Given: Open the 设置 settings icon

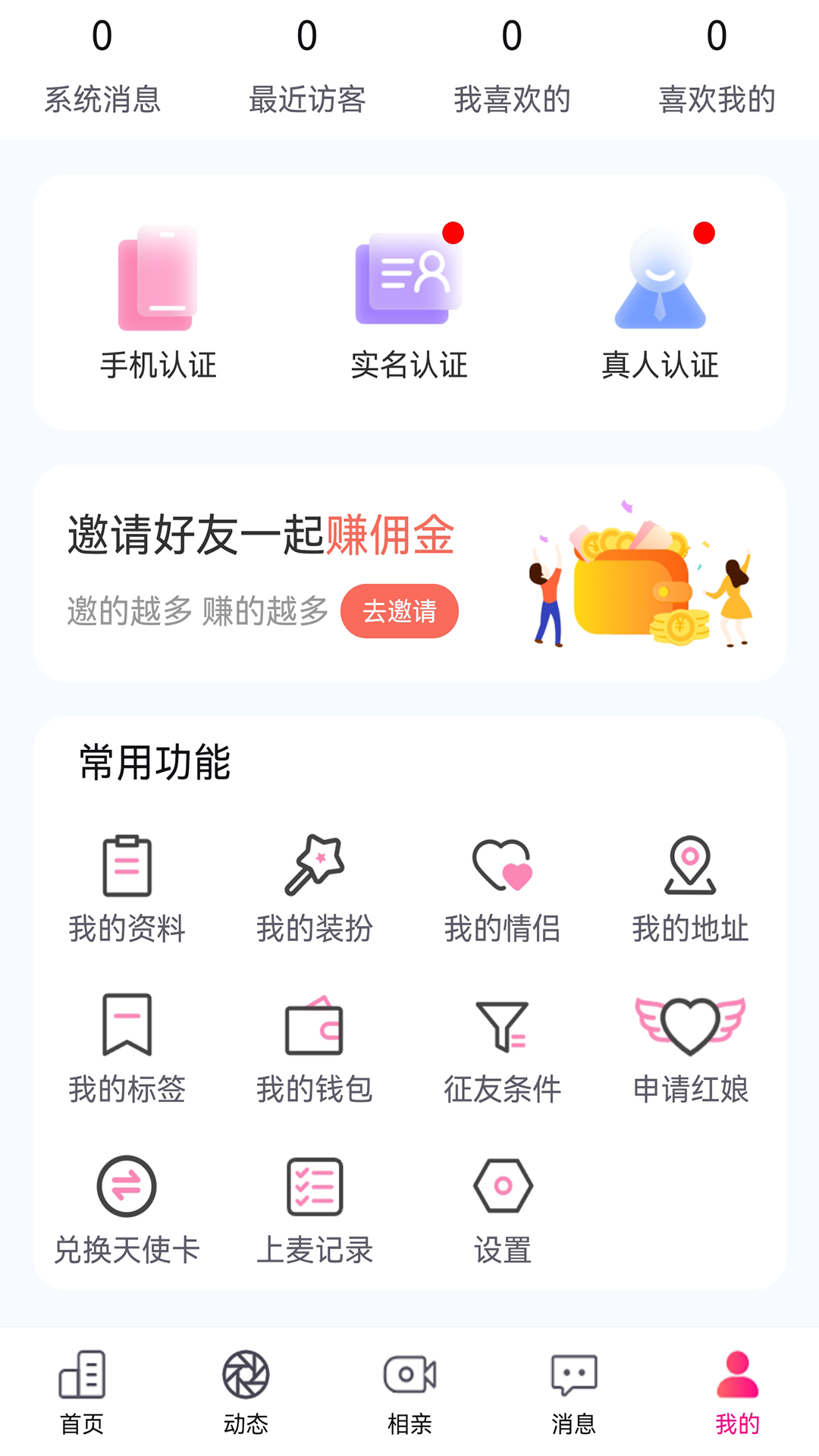Looking at the screenshot, I should [502, 1187].
